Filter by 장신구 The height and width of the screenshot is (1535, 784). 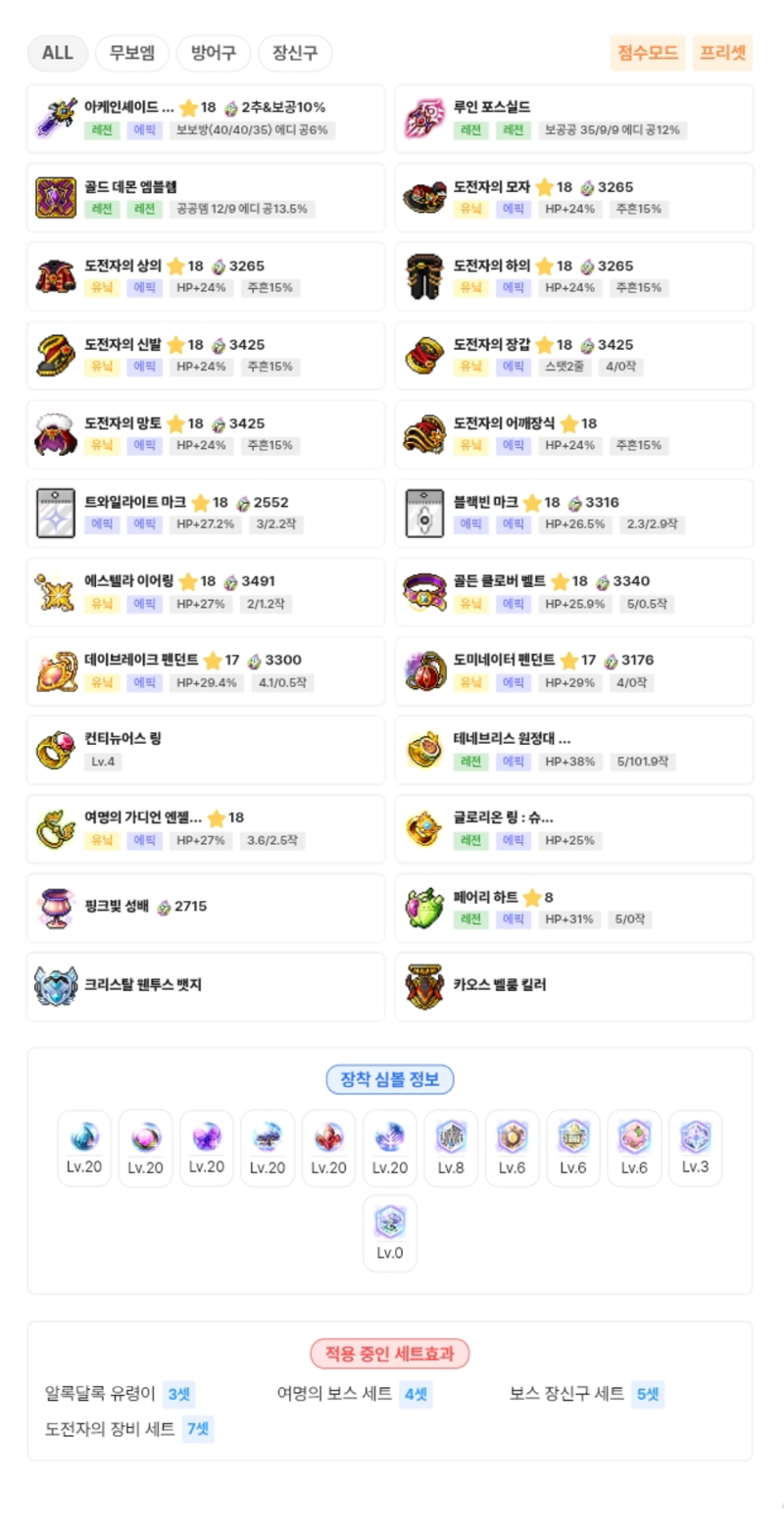[295, 53]
